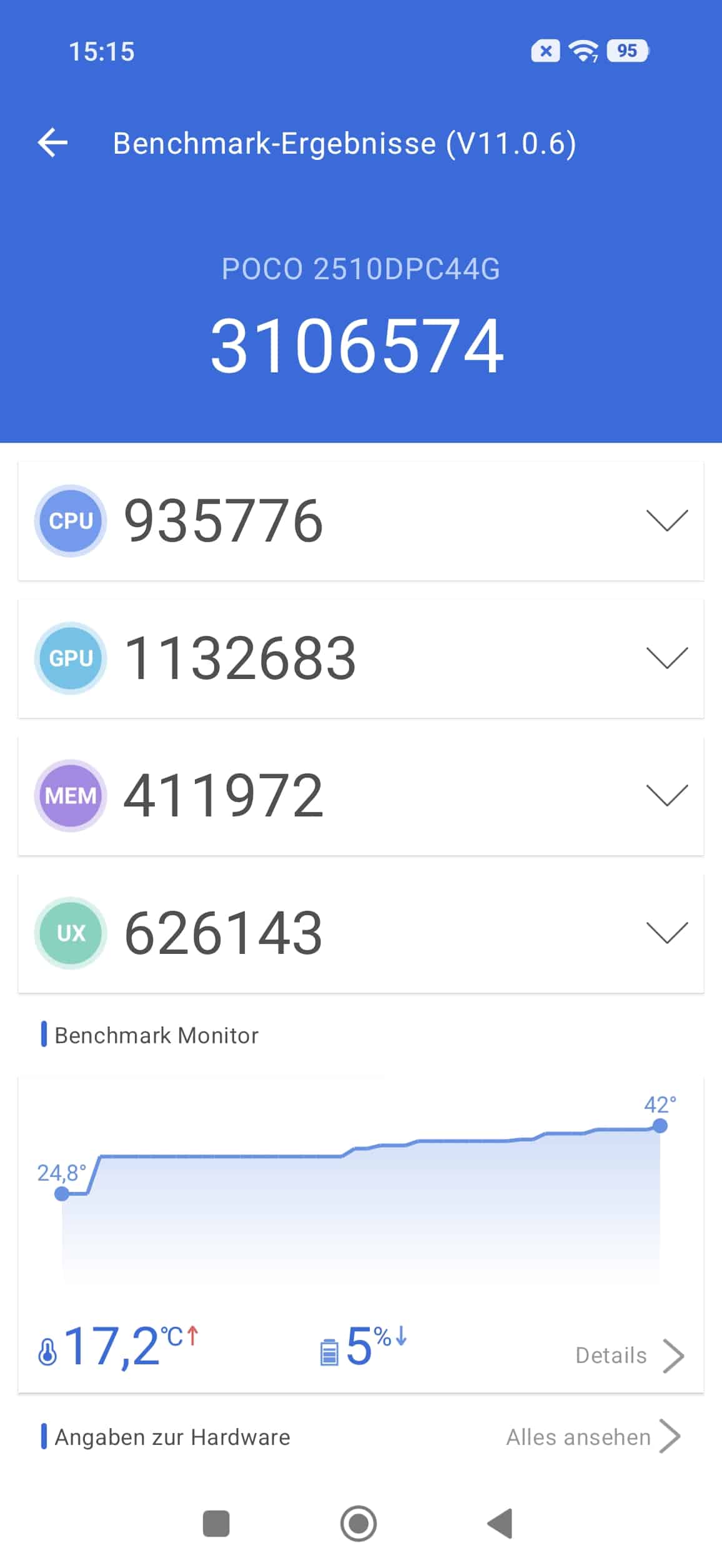The image size is (722, 1568).
Task: Tap the system home button
Action: 359,1523
